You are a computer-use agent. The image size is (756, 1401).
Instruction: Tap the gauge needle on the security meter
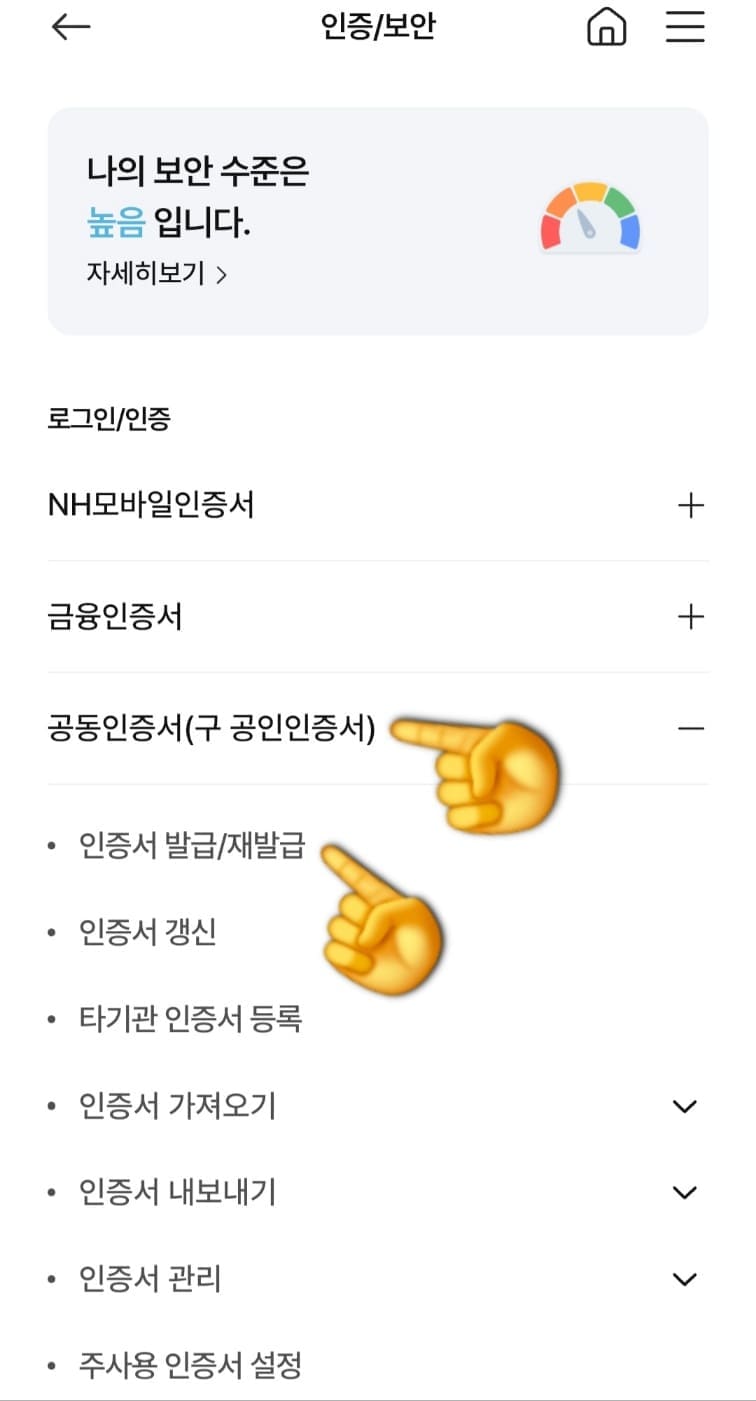[x=586, y=220]
